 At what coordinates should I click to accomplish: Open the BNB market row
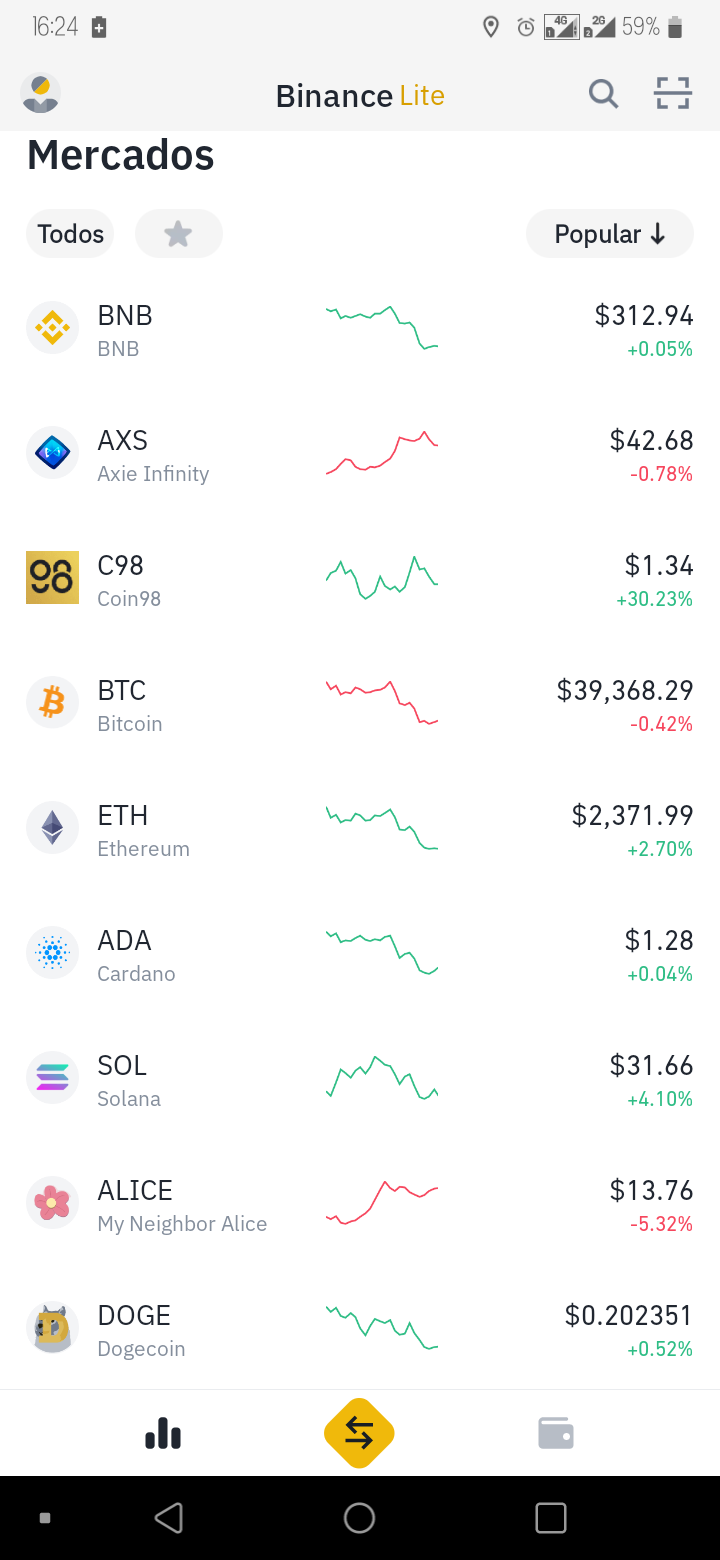click(x=360, y=330)
